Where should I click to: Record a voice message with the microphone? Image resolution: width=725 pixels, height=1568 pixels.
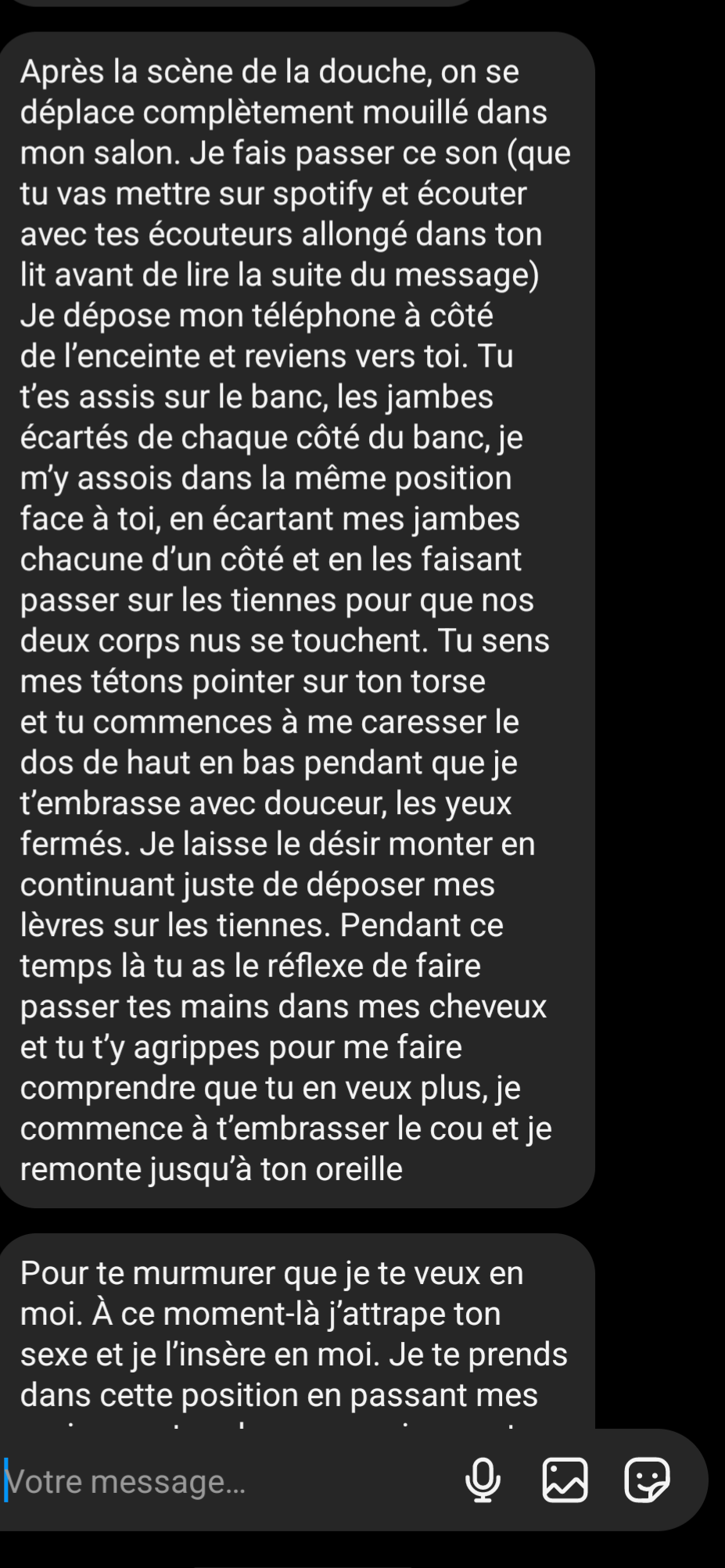[483, 1480]
